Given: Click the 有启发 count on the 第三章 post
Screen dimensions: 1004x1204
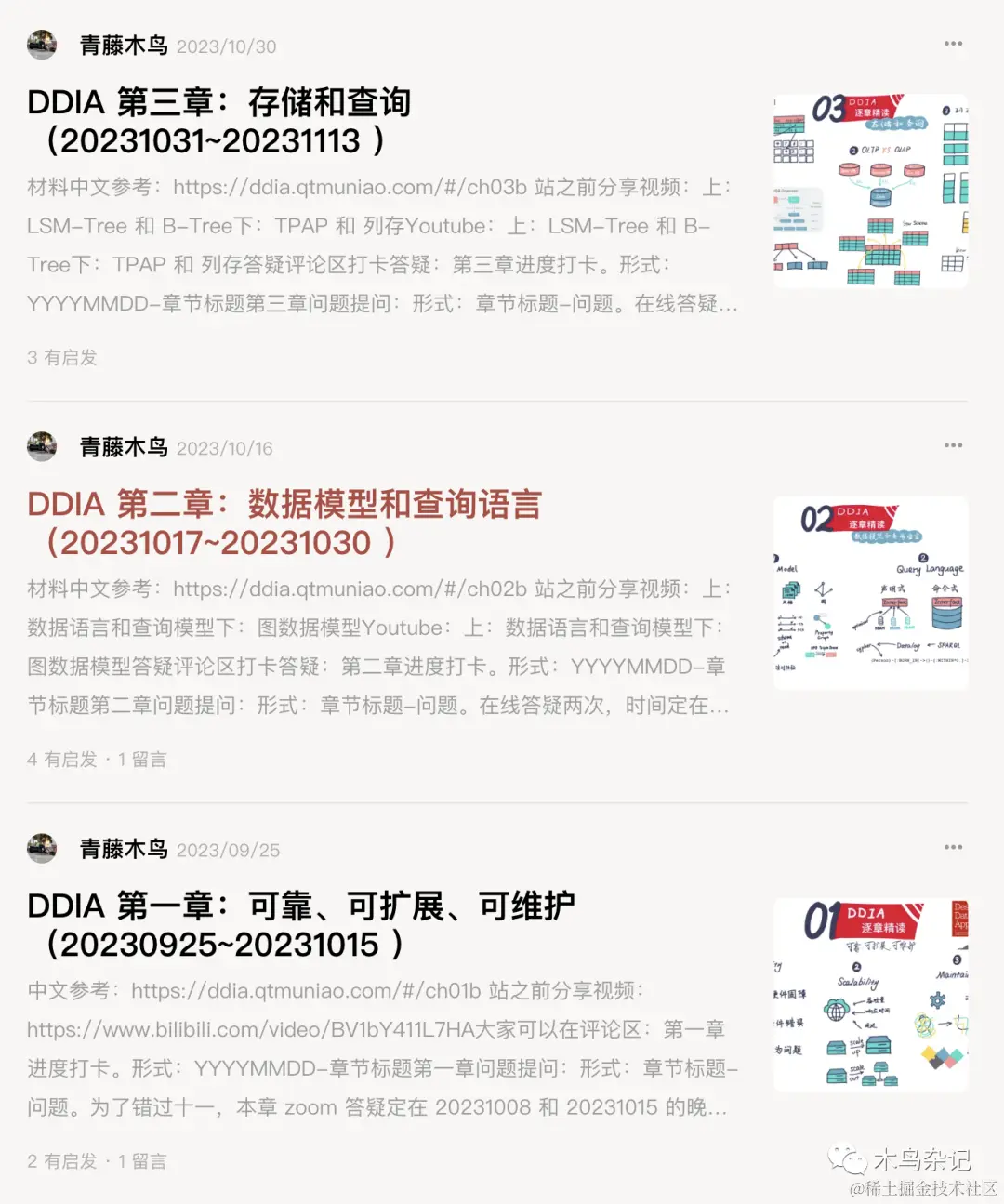Looking at the screenshot, I should tap(62, 358).
